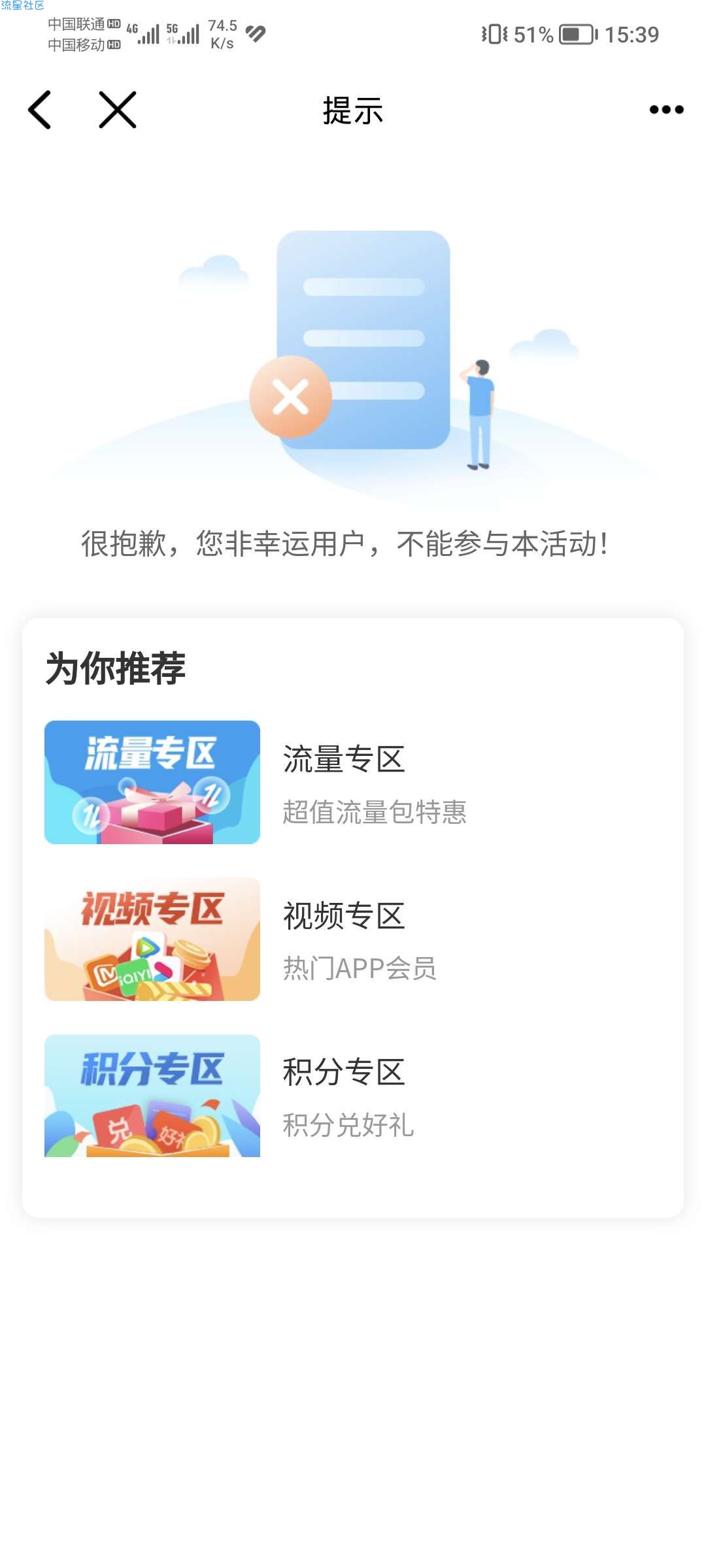Open the 积分专区 recommendation
This screenshot has height=1568, width=706.
(353, 1096)
